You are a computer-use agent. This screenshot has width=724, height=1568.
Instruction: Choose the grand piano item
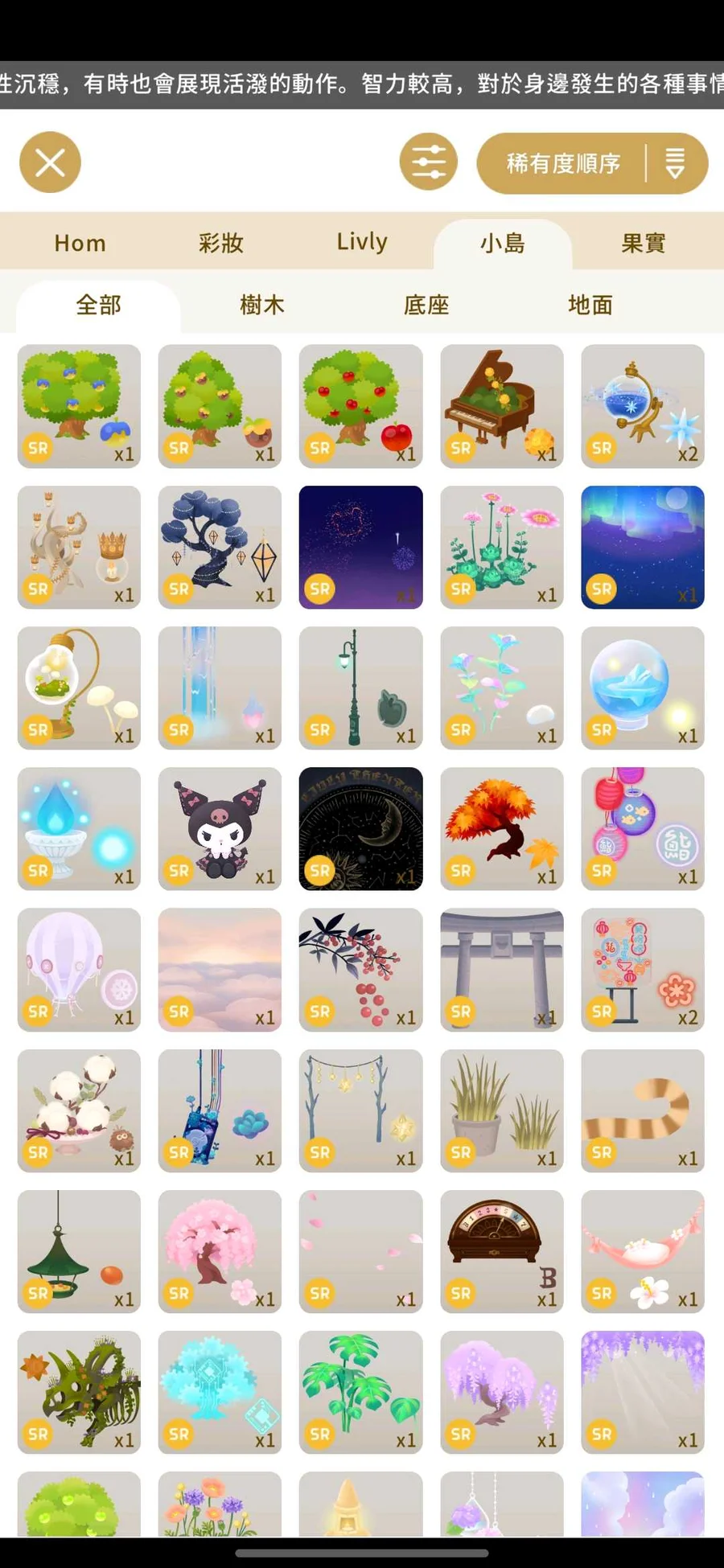click(x=501, y=406)
